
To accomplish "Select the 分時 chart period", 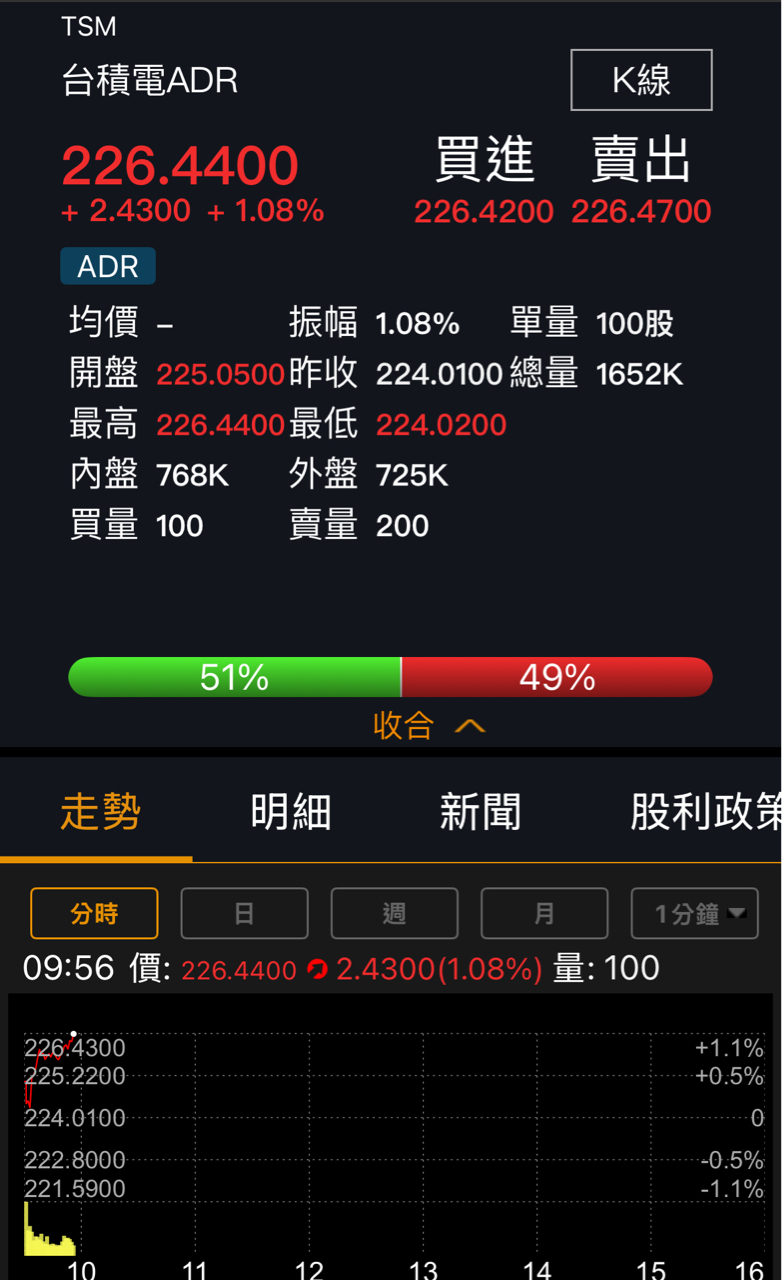I will pyautogui.click(x=94, y=913).
